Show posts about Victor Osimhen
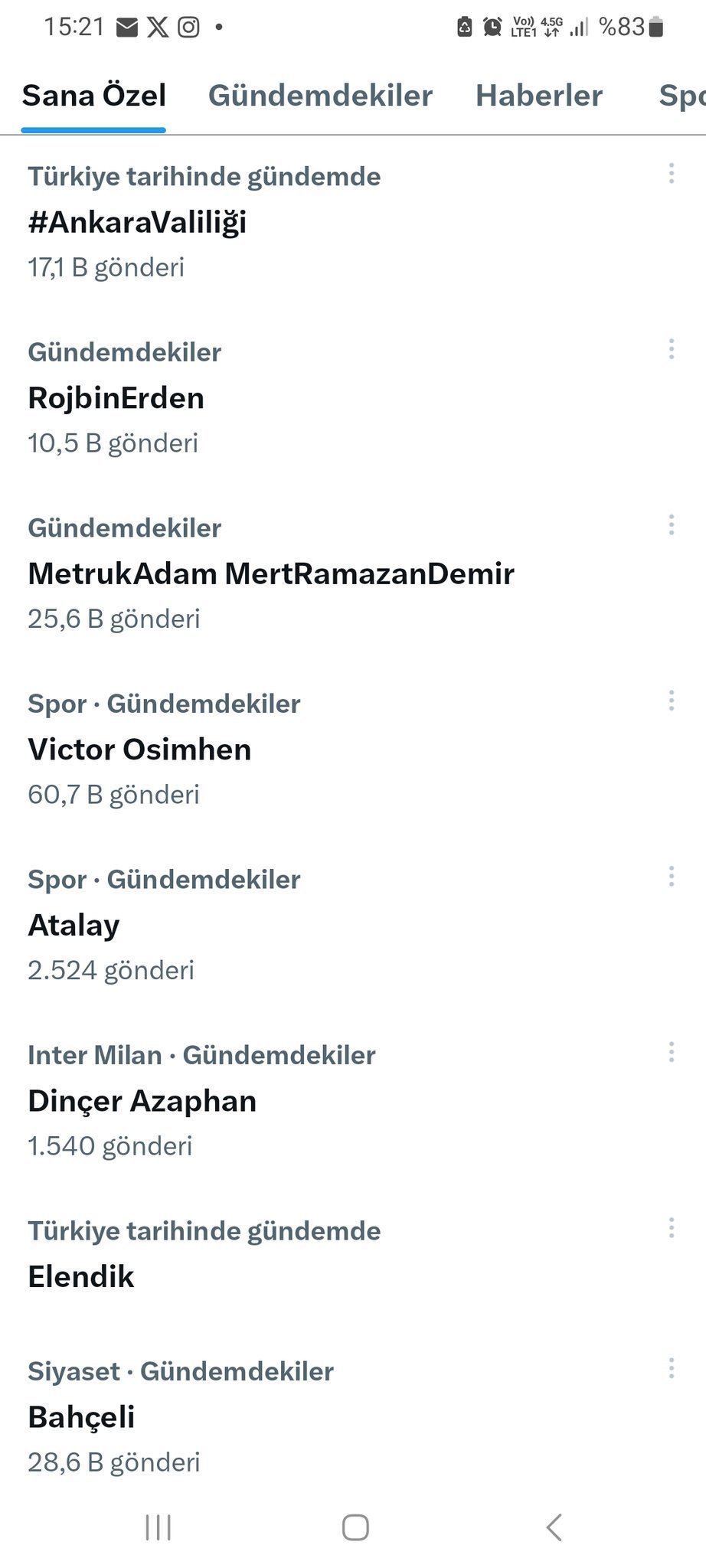 [139, 750]
